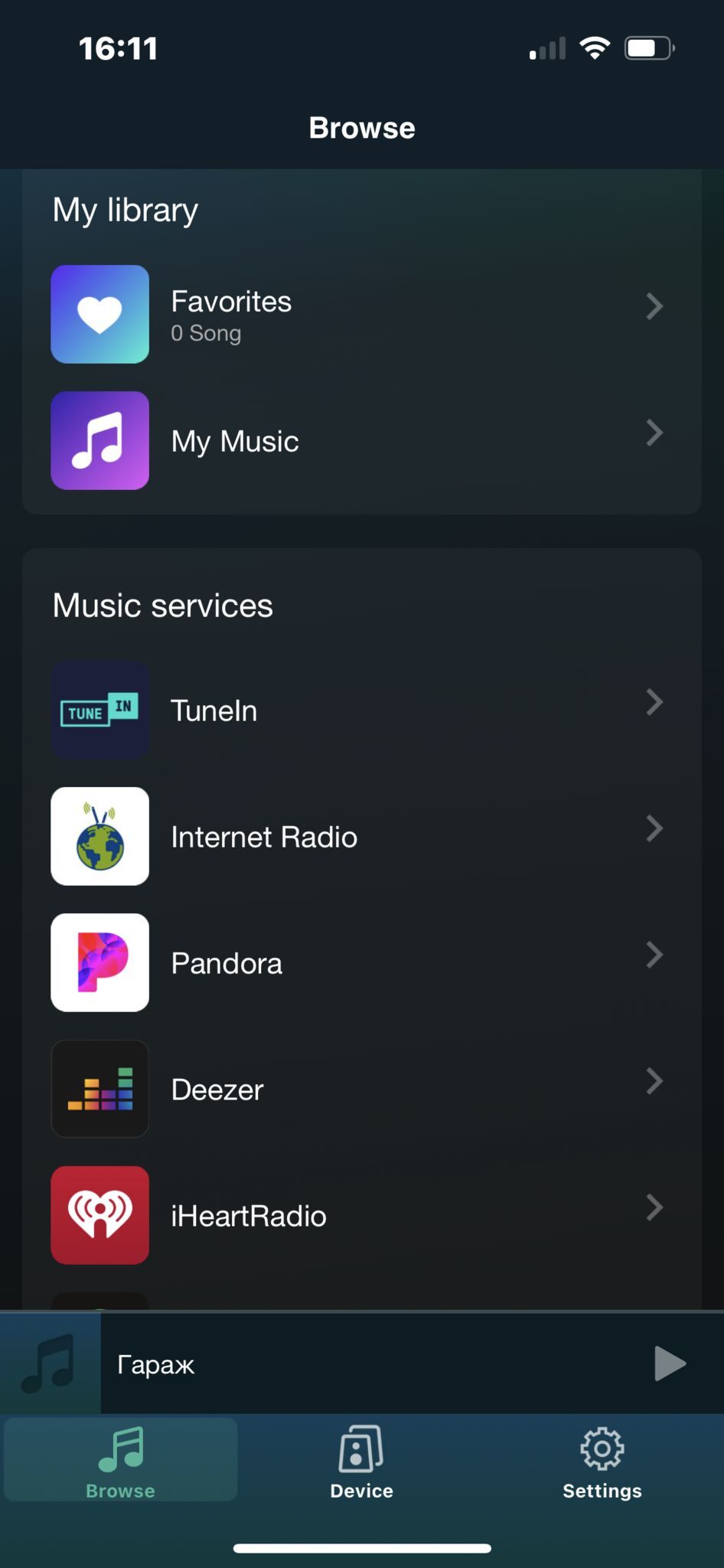
Task: Open Pandora music service
Action: tap(361, 963)
